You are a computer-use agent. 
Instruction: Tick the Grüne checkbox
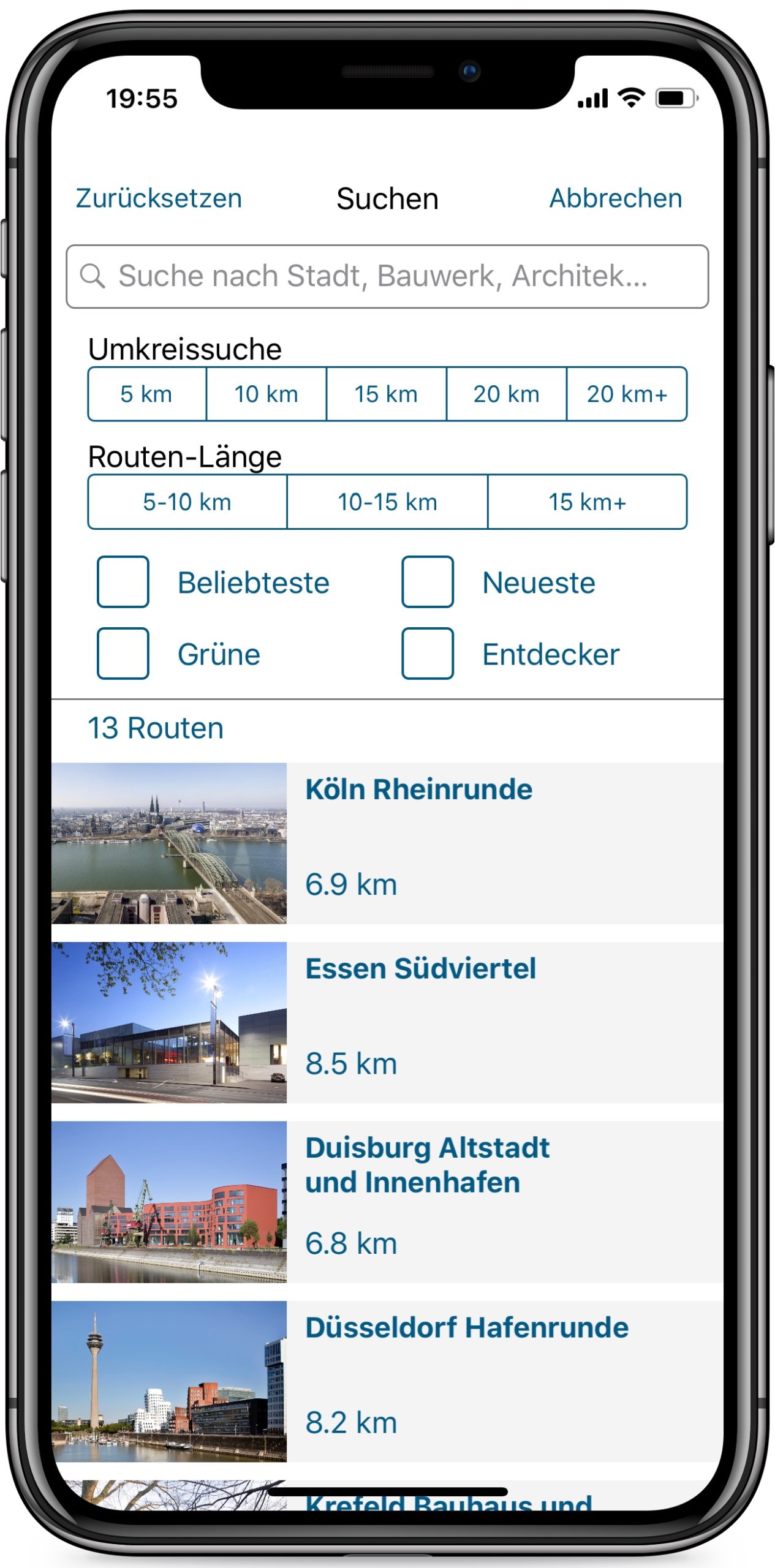(x=123, y=654)
